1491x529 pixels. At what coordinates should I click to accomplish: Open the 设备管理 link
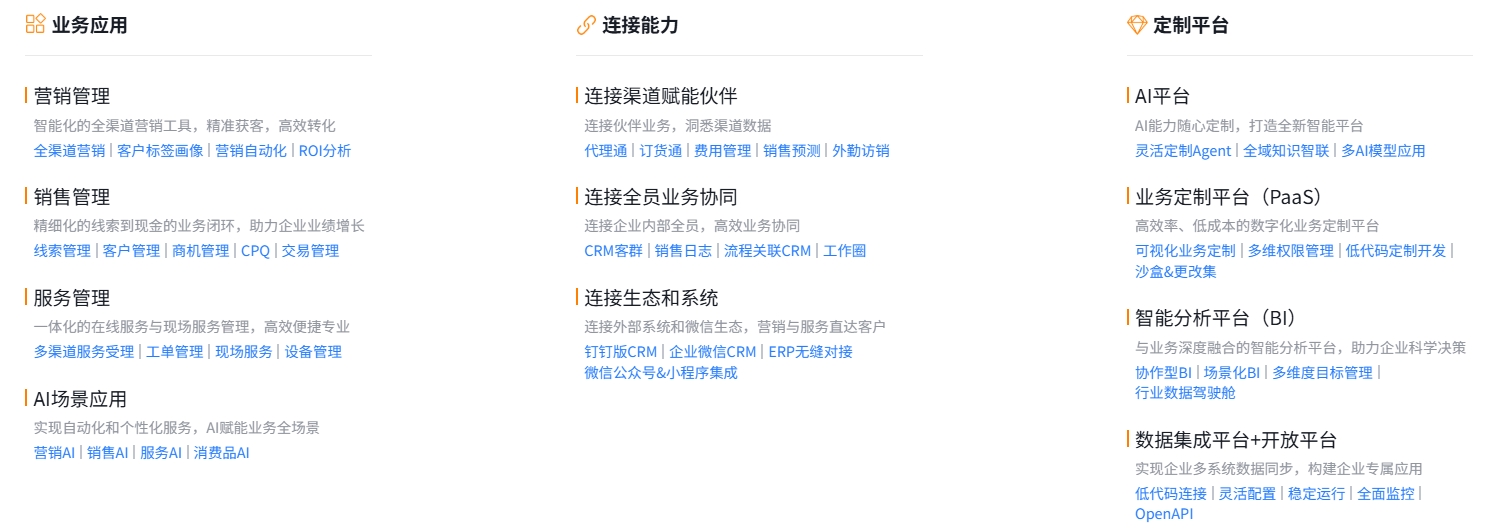(313, 352)
